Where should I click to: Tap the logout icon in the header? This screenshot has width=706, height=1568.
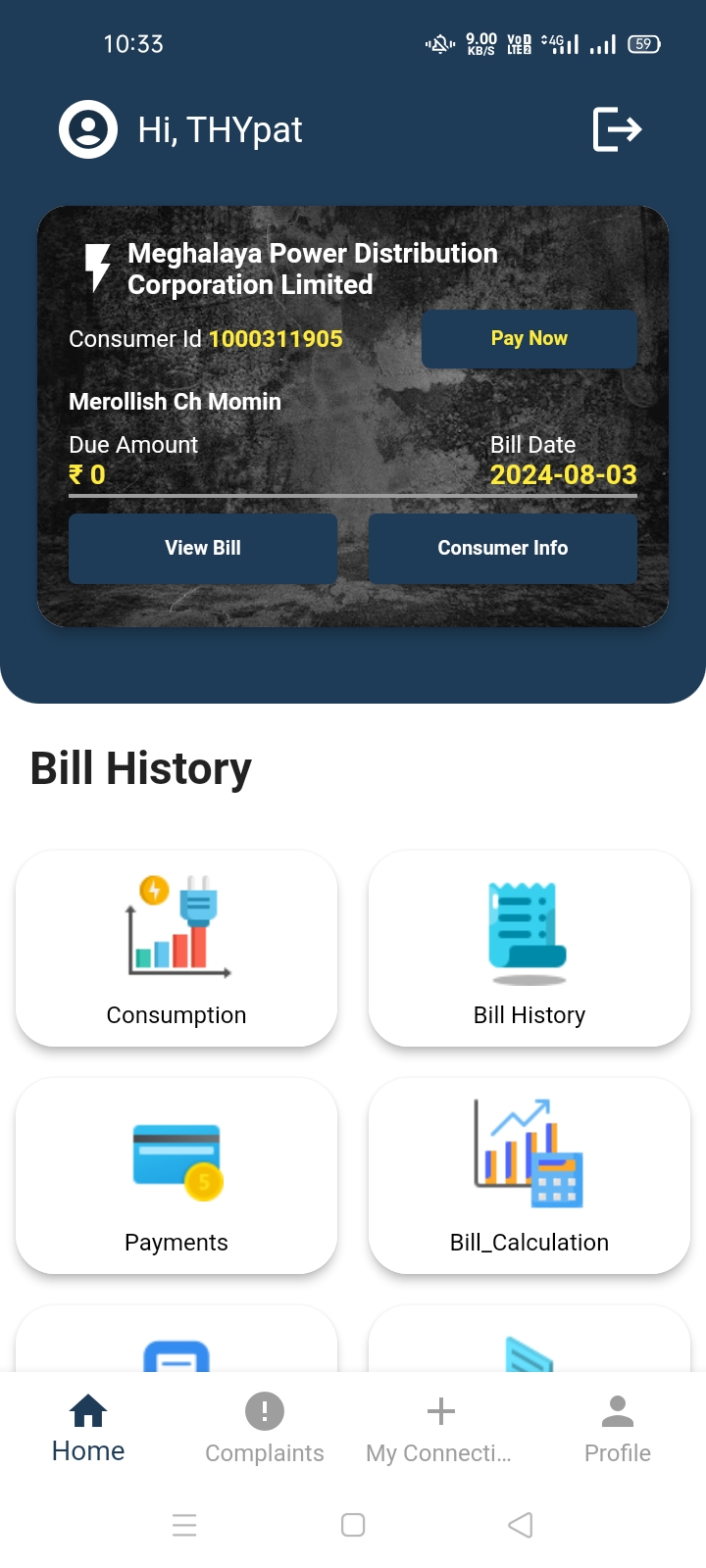click(x=618, y=129)
